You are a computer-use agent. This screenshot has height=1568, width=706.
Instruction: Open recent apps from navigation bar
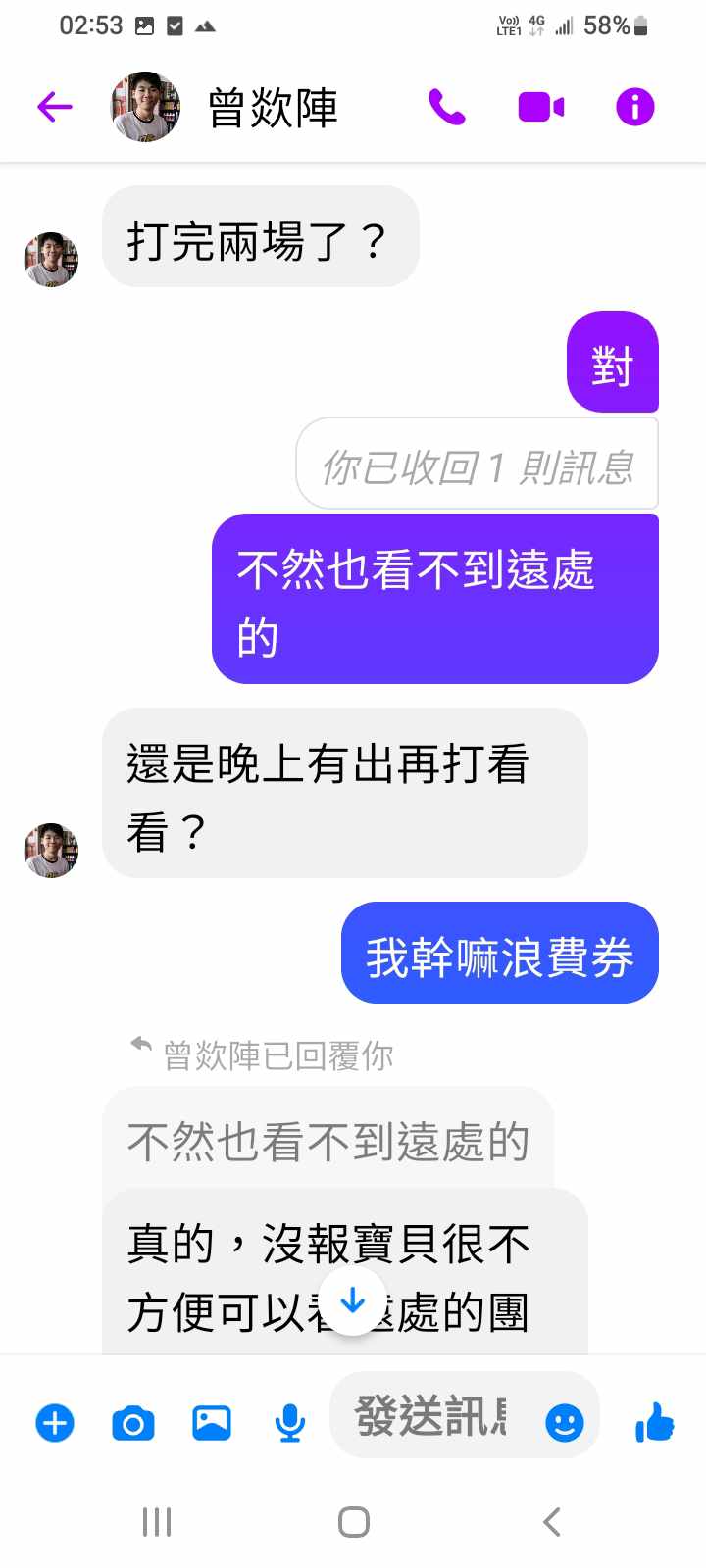pyautogui.click(x=157, y=1522)
